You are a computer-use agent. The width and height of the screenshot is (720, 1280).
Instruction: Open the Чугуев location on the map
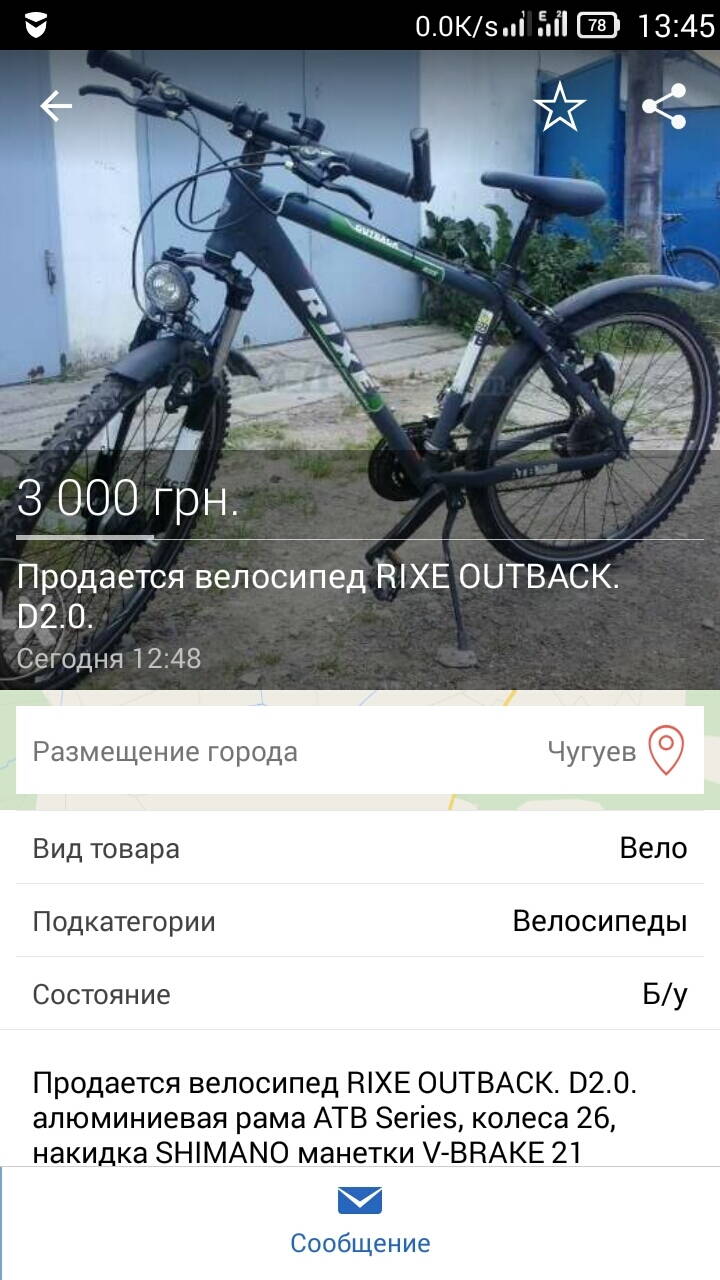665,751
